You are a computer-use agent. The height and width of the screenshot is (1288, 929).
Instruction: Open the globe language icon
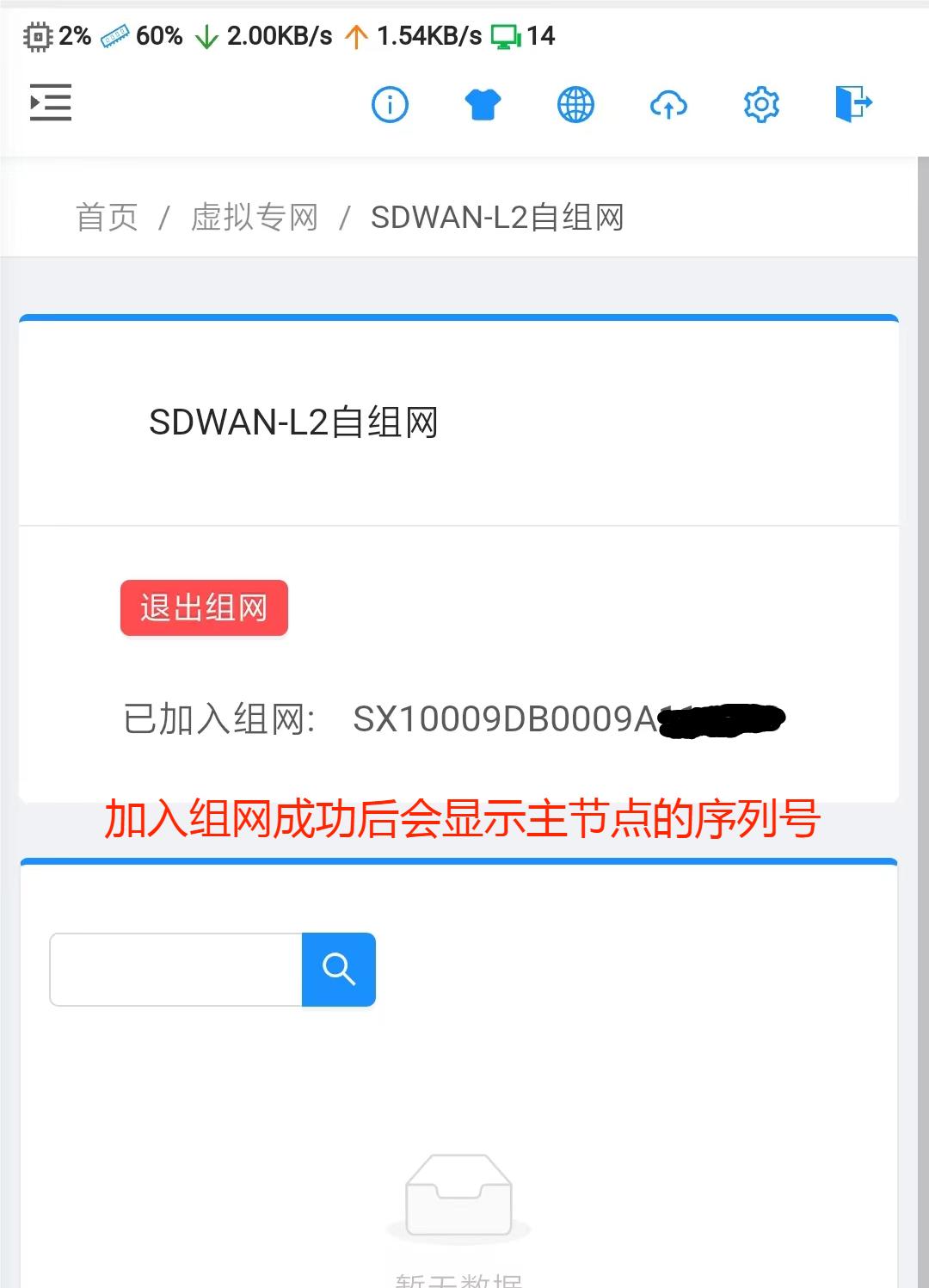pos(575,105)
